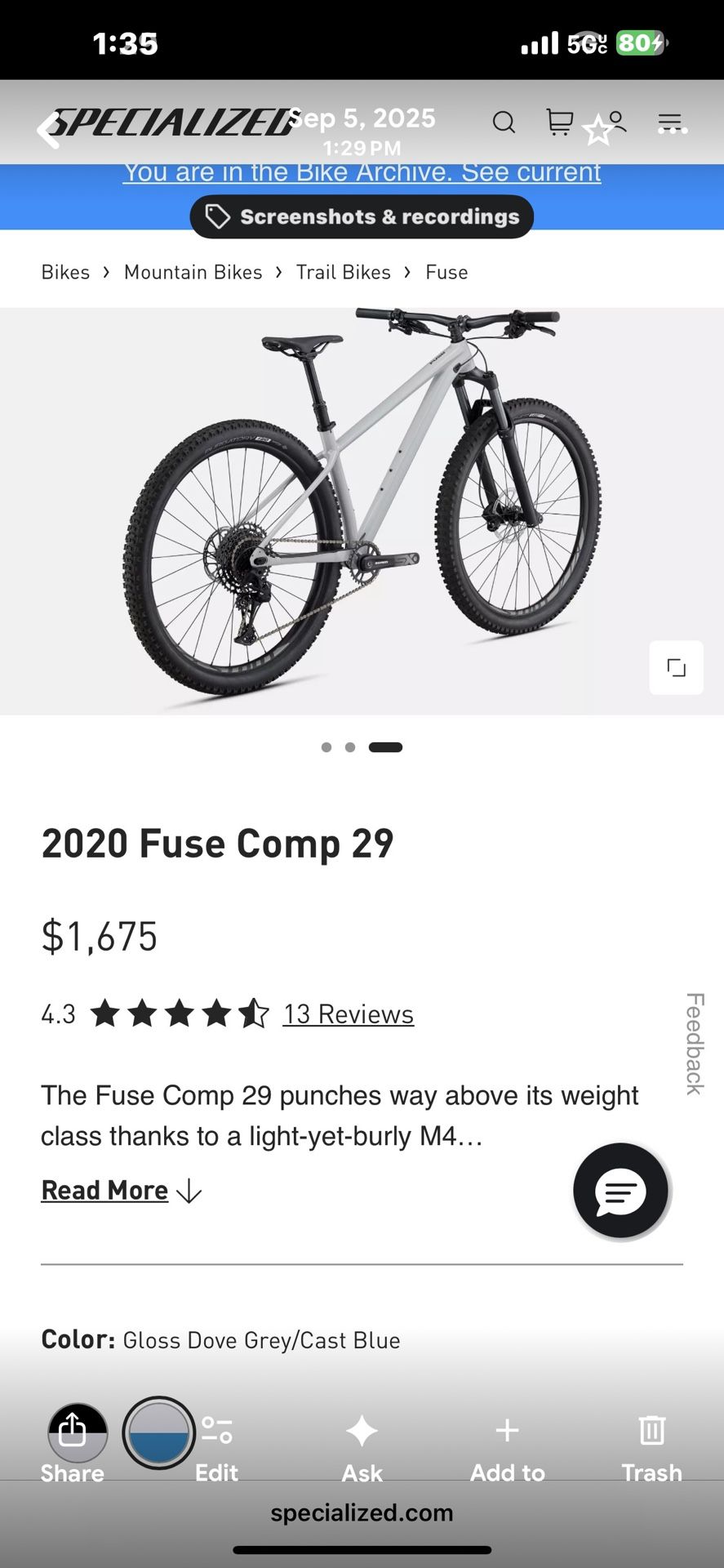
Task: Open the shopping cart icon
Action: pos(558,122)
